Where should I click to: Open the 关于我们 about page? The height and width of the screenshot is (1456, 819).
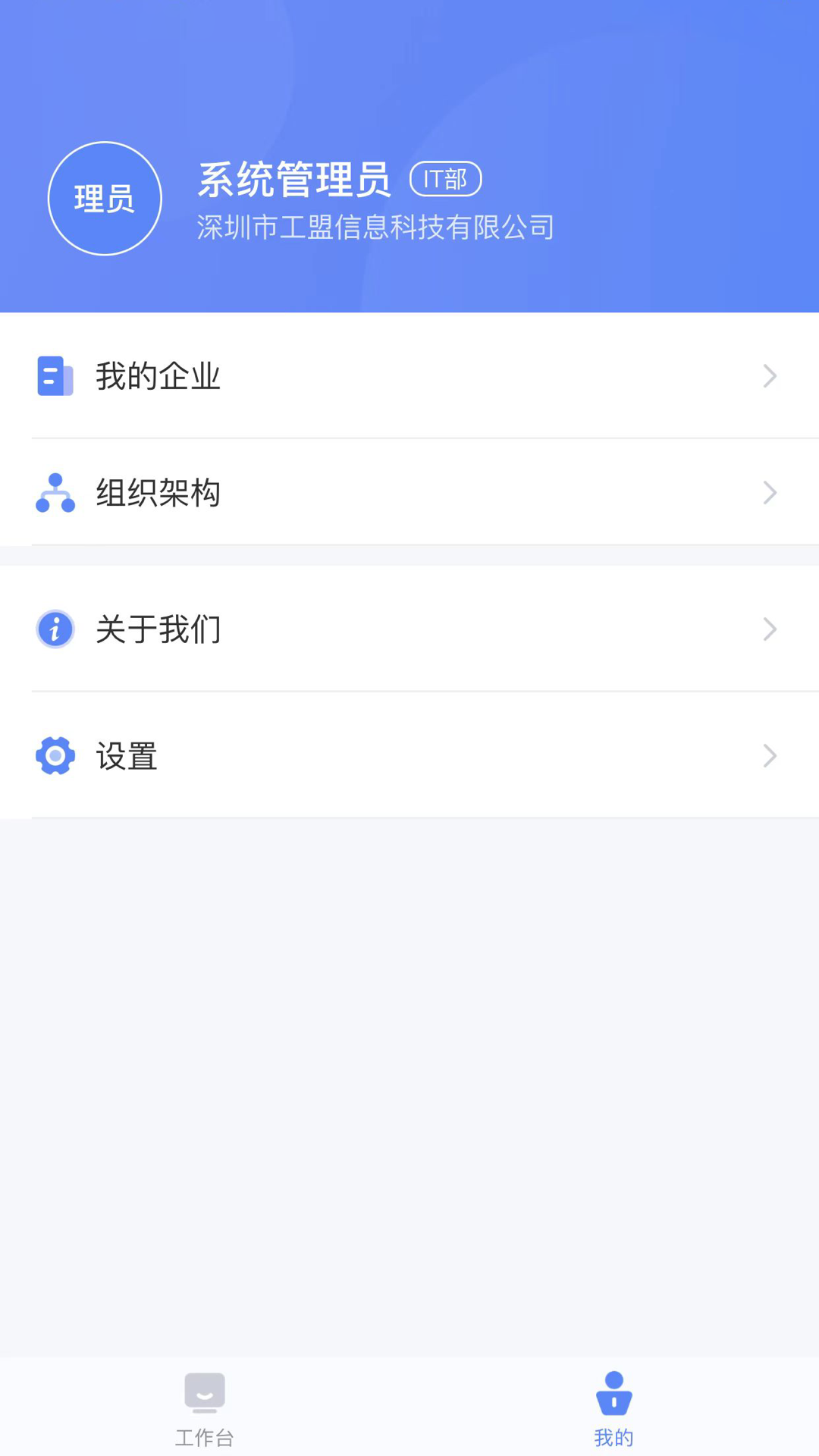pyautogui.click(x=409, y=629)
